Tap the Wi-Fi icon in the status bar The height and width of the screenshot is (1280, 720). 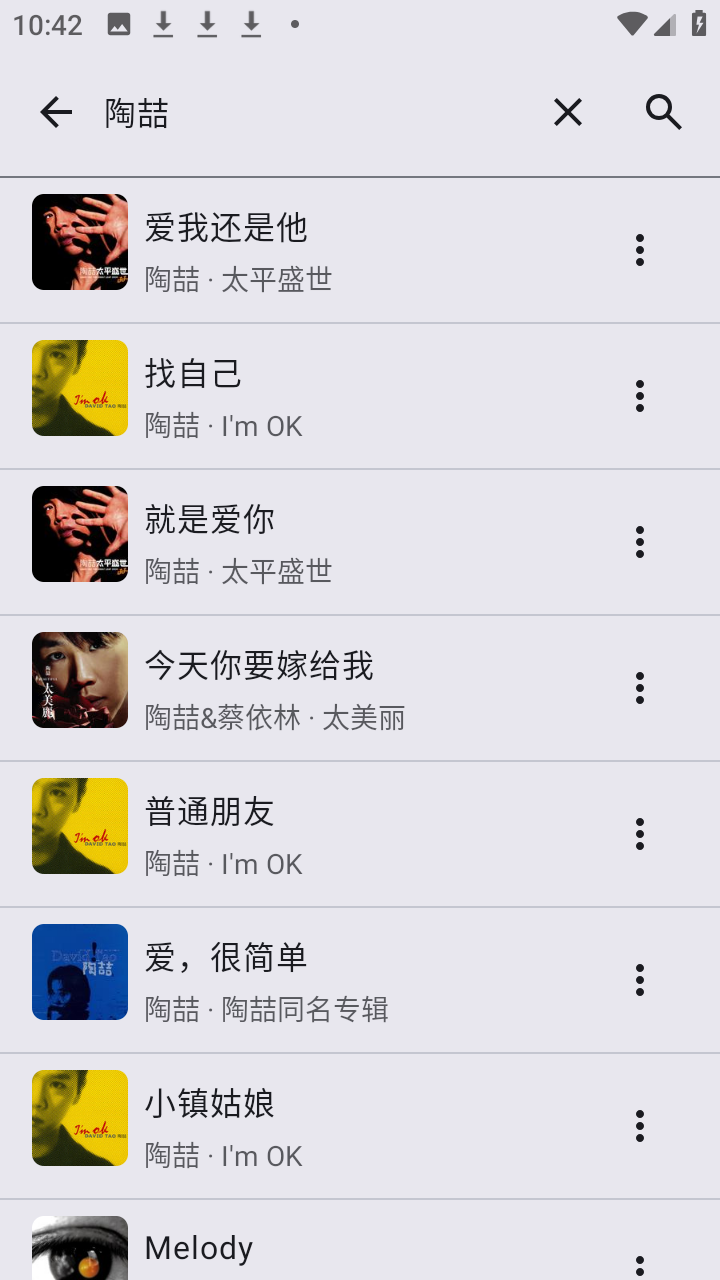[632, 24]
